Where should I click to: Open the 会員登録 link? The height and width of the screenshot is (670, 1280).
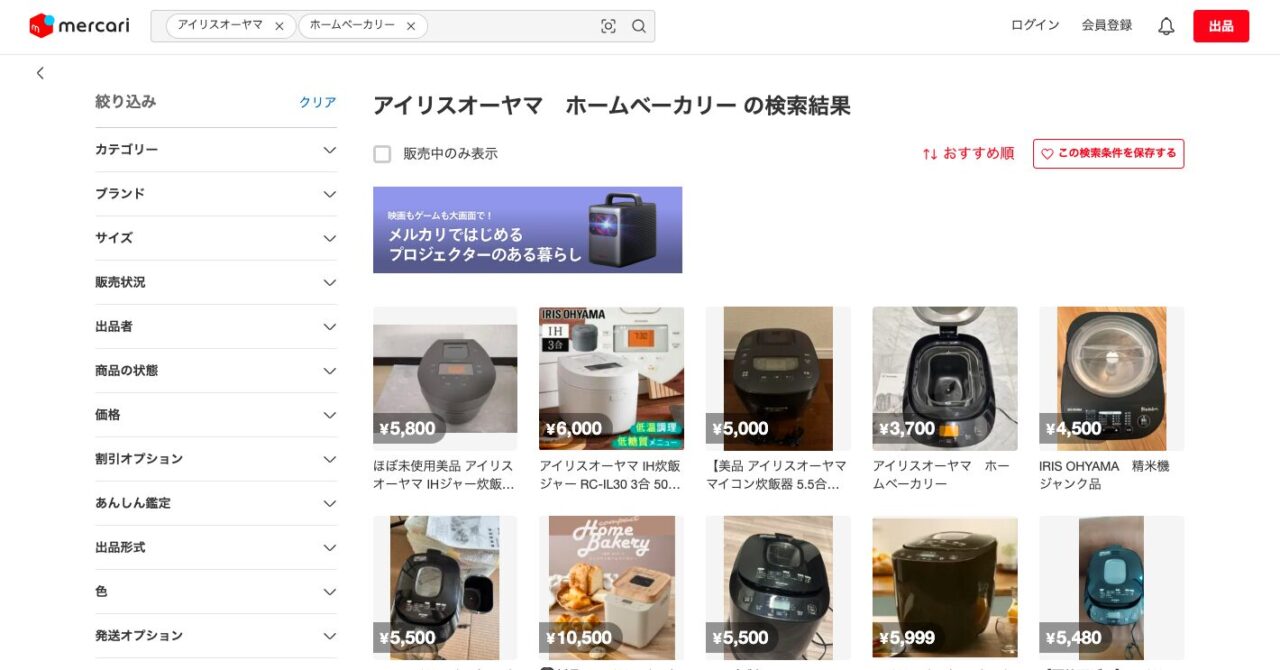click(1106, 26)
